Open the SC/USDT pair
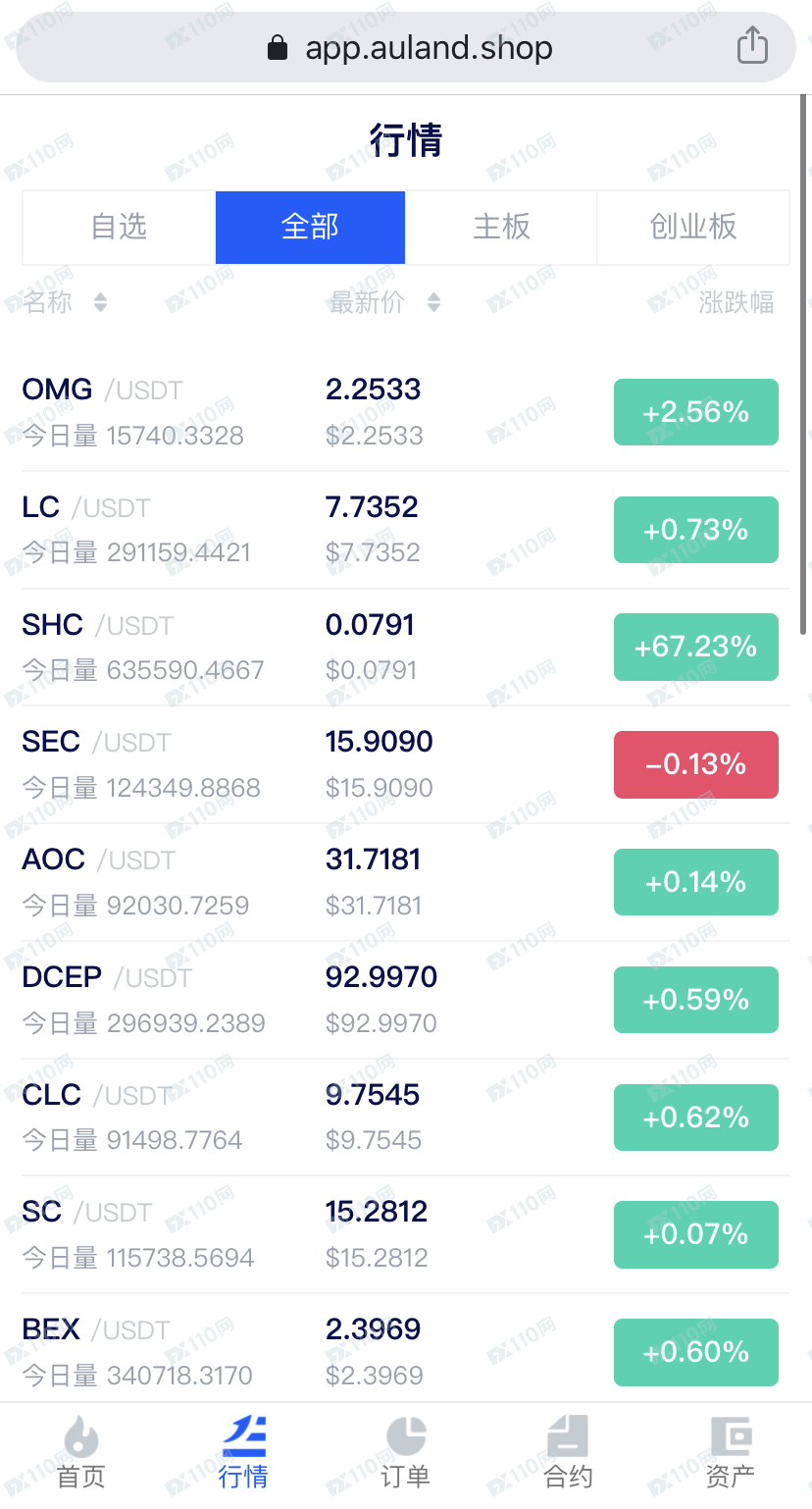The height and width of the screenshot is (1509, 812). click(406, 1234)
